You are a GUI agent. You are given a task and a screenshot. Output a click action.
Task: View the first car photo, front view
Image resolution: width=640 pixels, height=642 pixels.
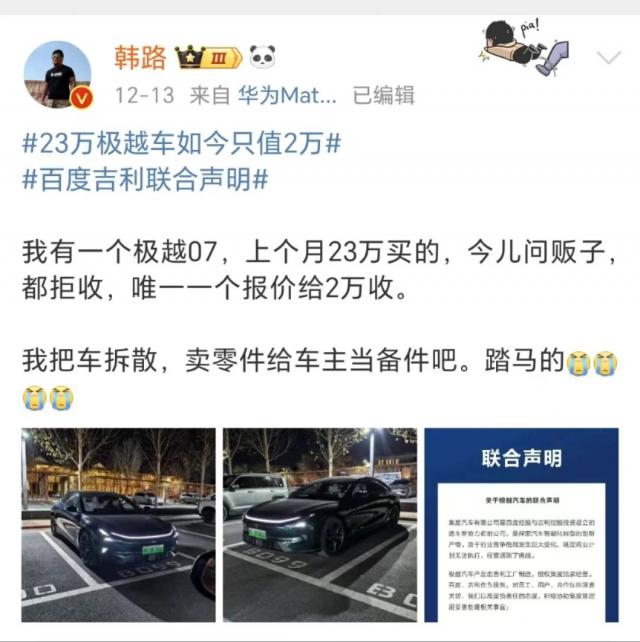(117, 524)
